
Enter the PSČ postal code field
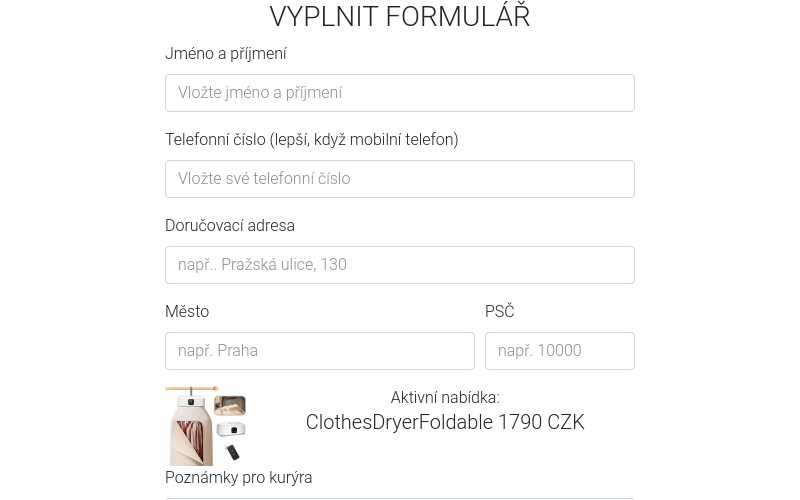(x=559, y=351)
